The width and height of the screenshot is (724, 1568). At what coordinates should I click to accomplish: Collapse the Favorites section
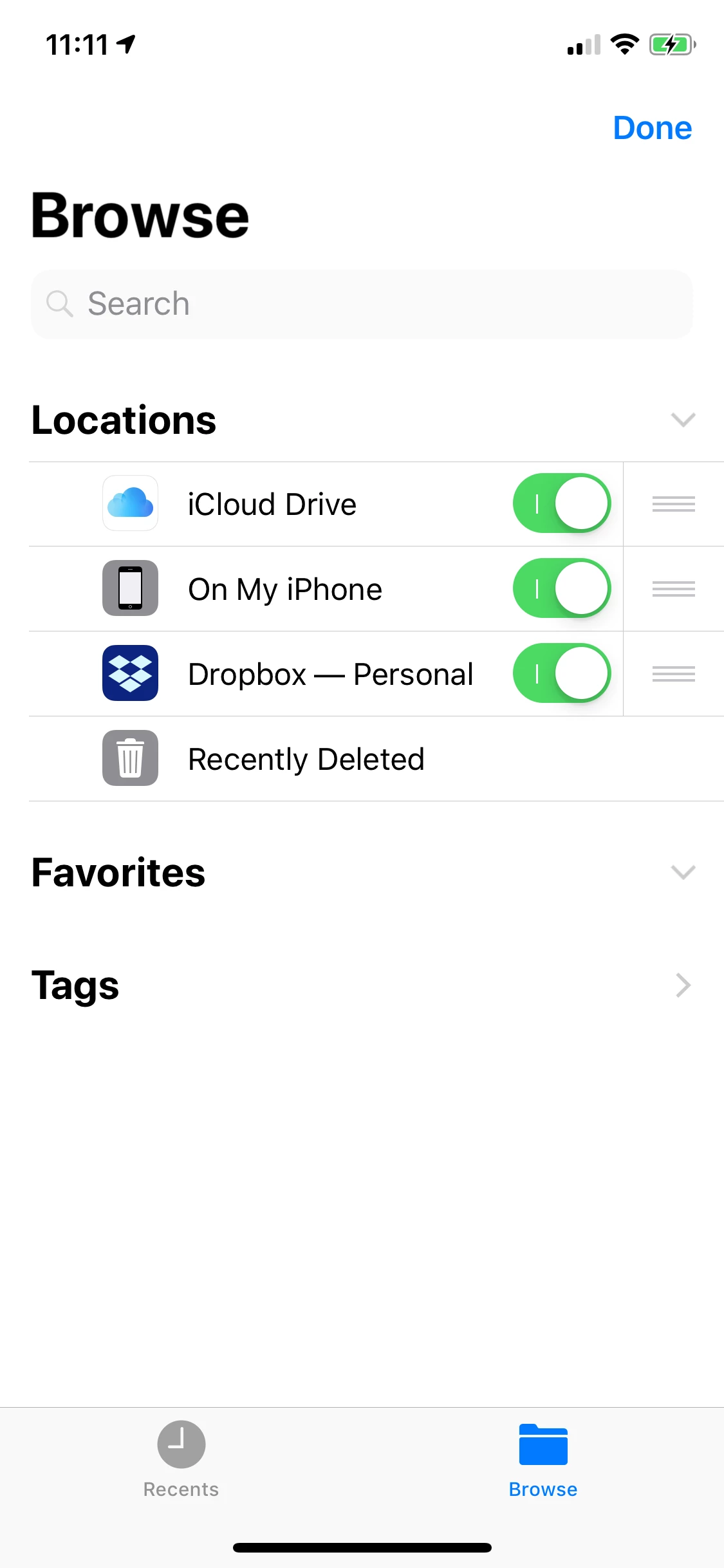tap(683, 872)
